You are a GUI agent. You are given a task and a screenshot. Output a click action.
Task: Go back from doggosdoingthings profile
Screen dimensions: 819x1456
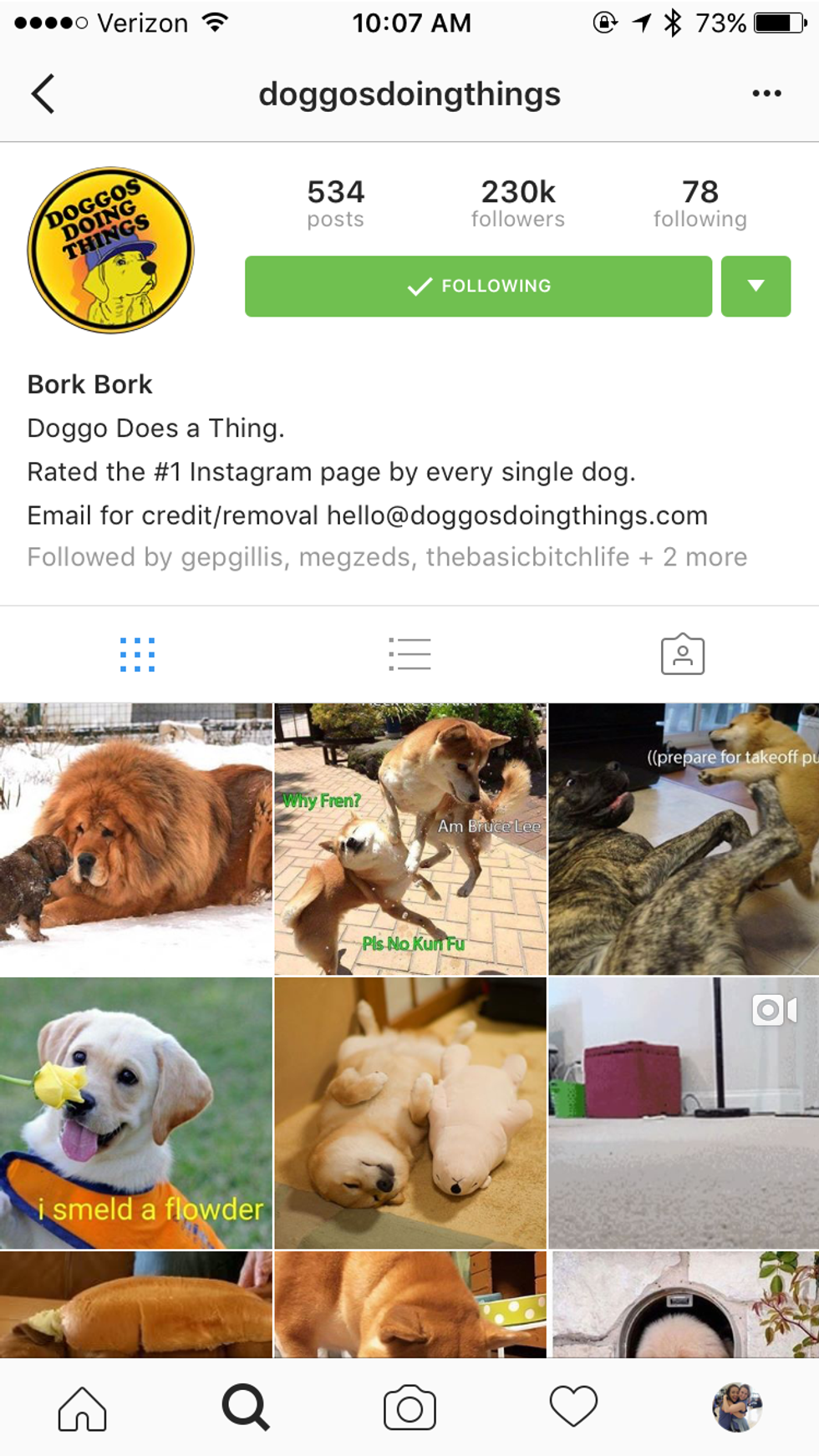click(43, 94)
